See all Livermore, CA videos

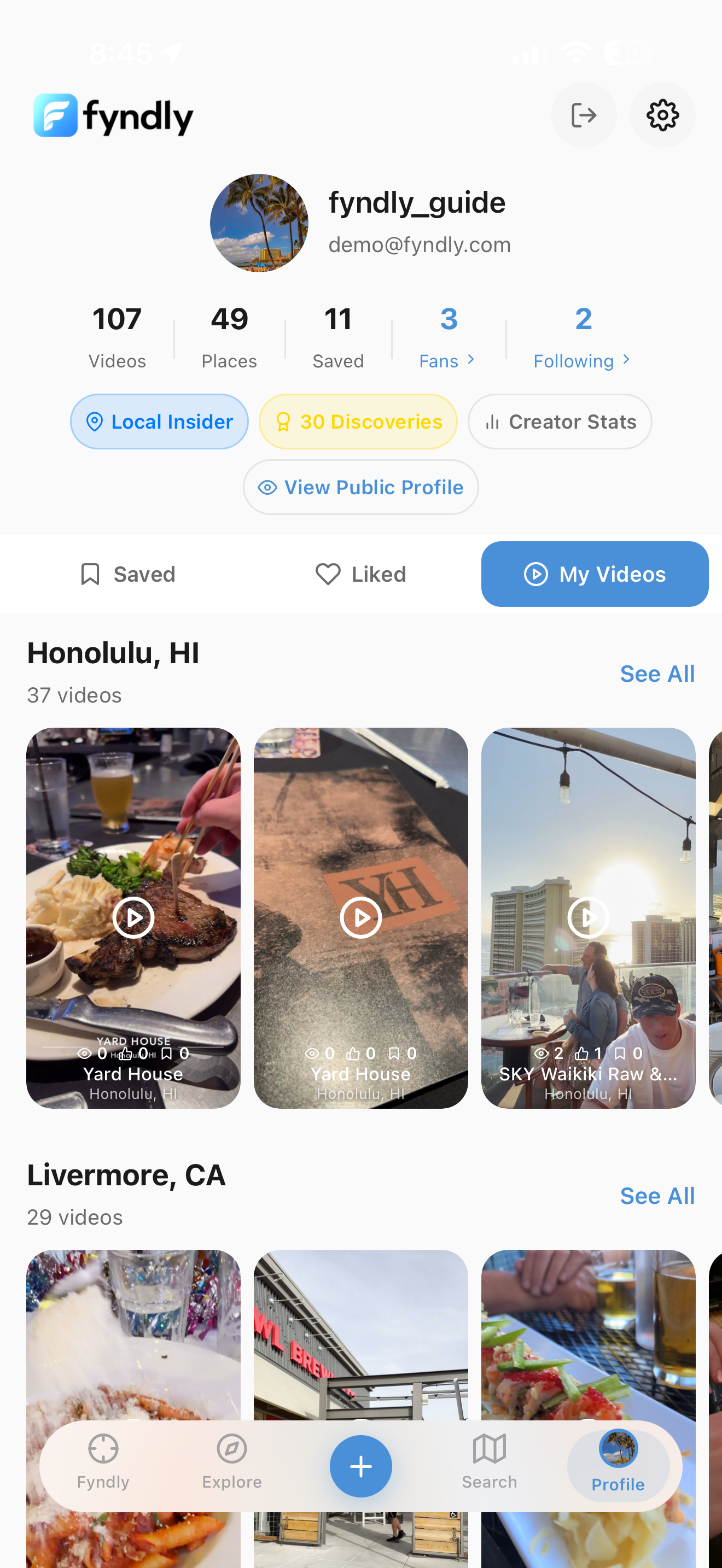[656, 1196]
